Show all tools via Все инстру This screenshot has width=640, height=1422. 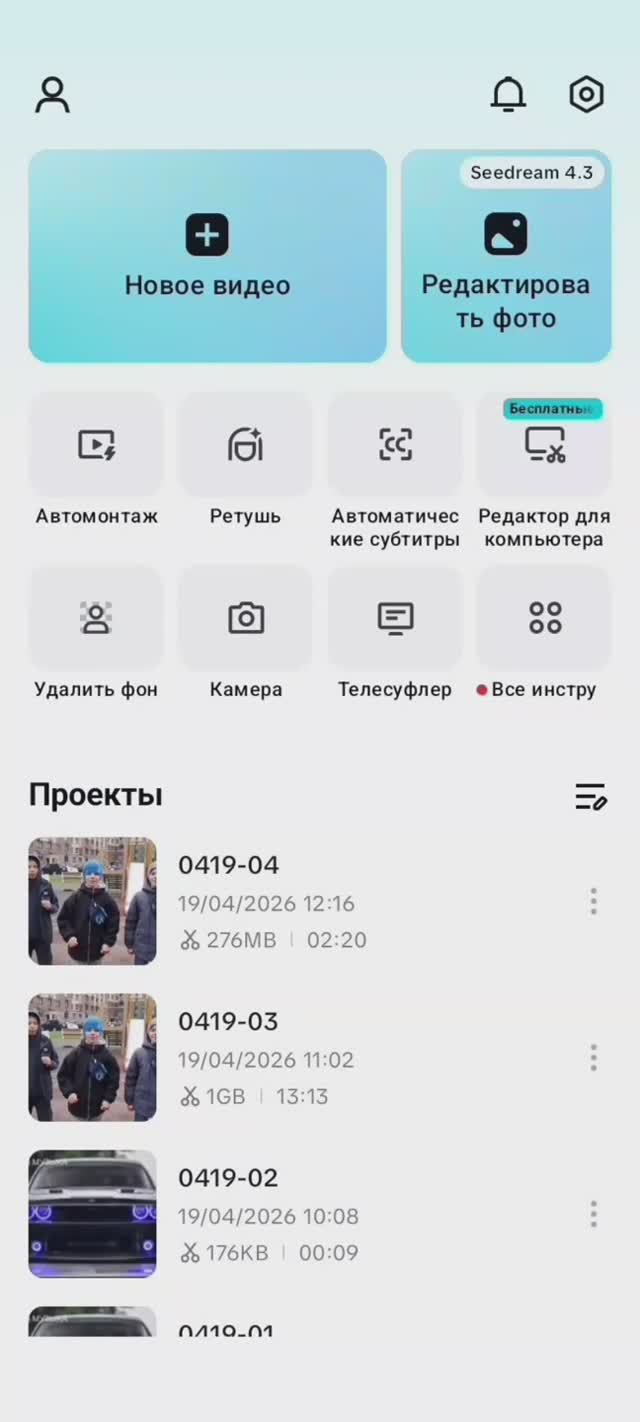(x=544, y=619)
